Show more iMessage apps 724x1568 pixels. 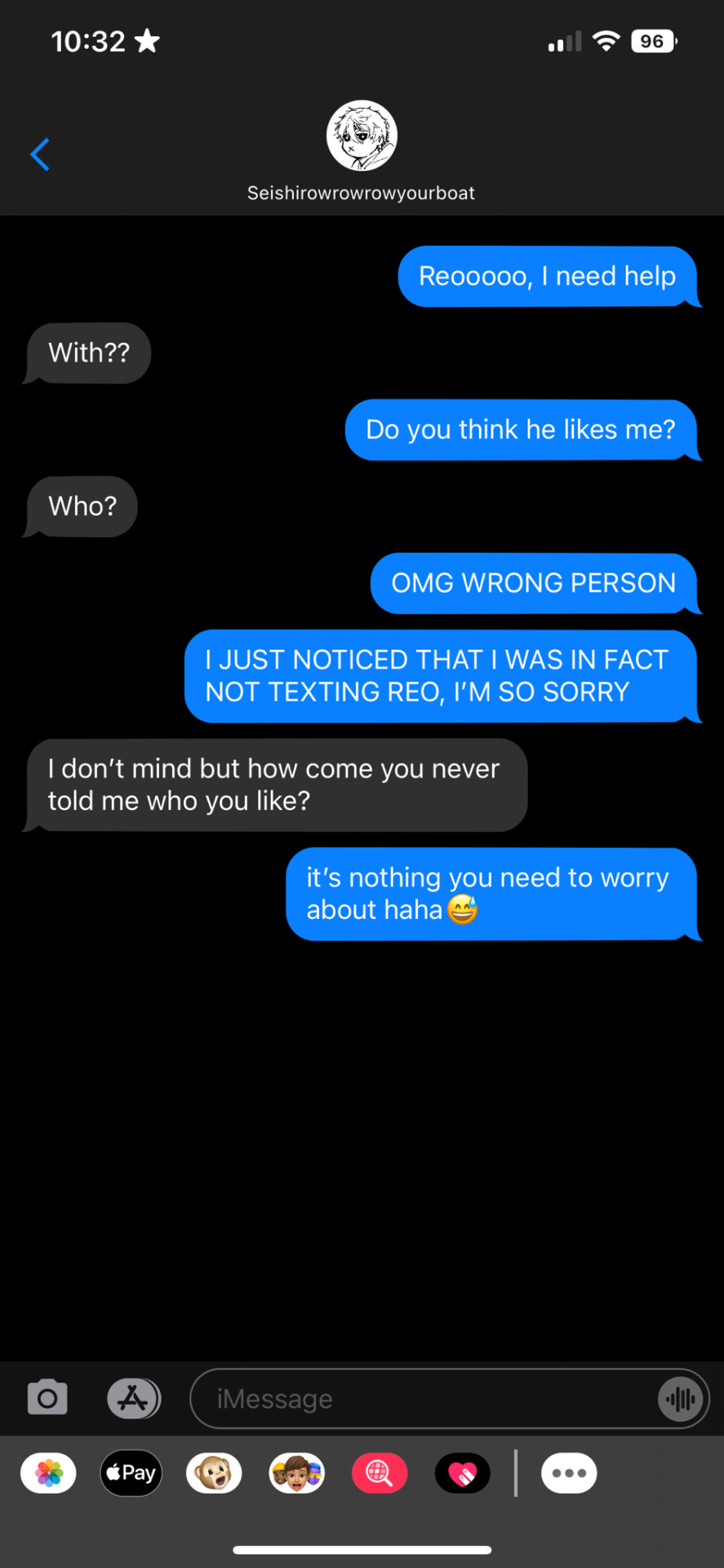pos(569,1473)
